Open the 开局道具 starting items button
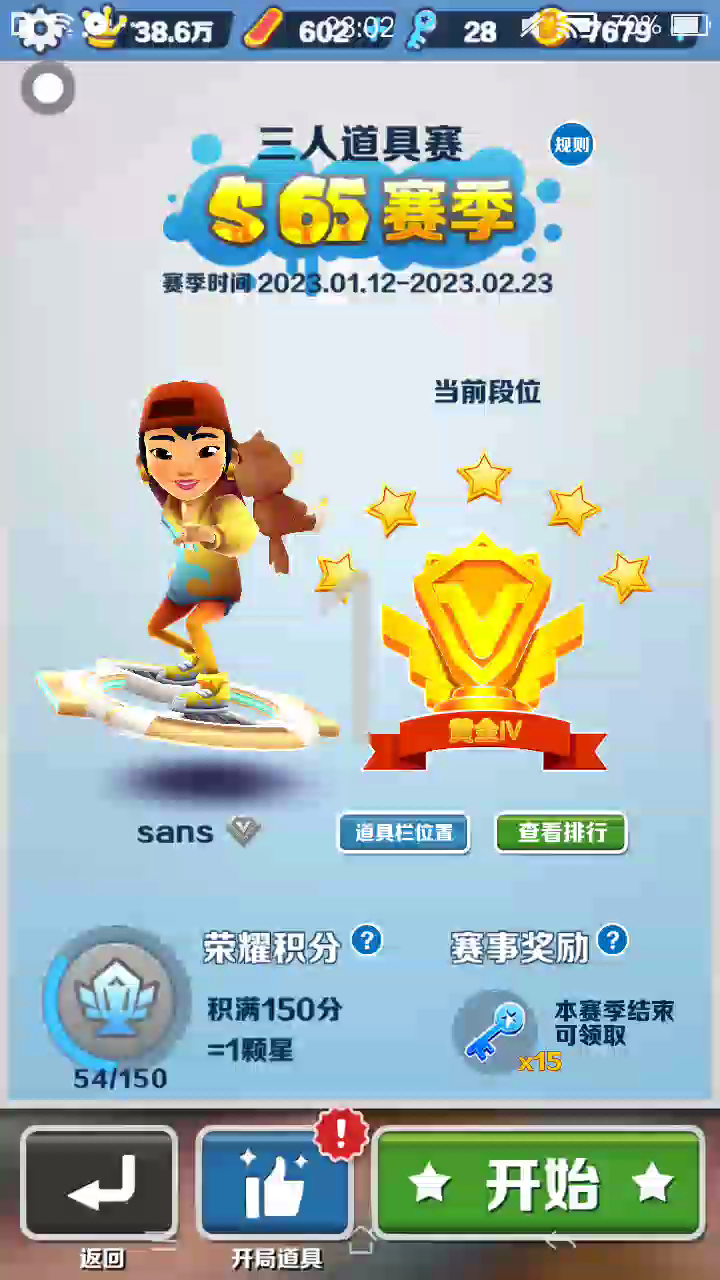 click(x=275, y=1185)
